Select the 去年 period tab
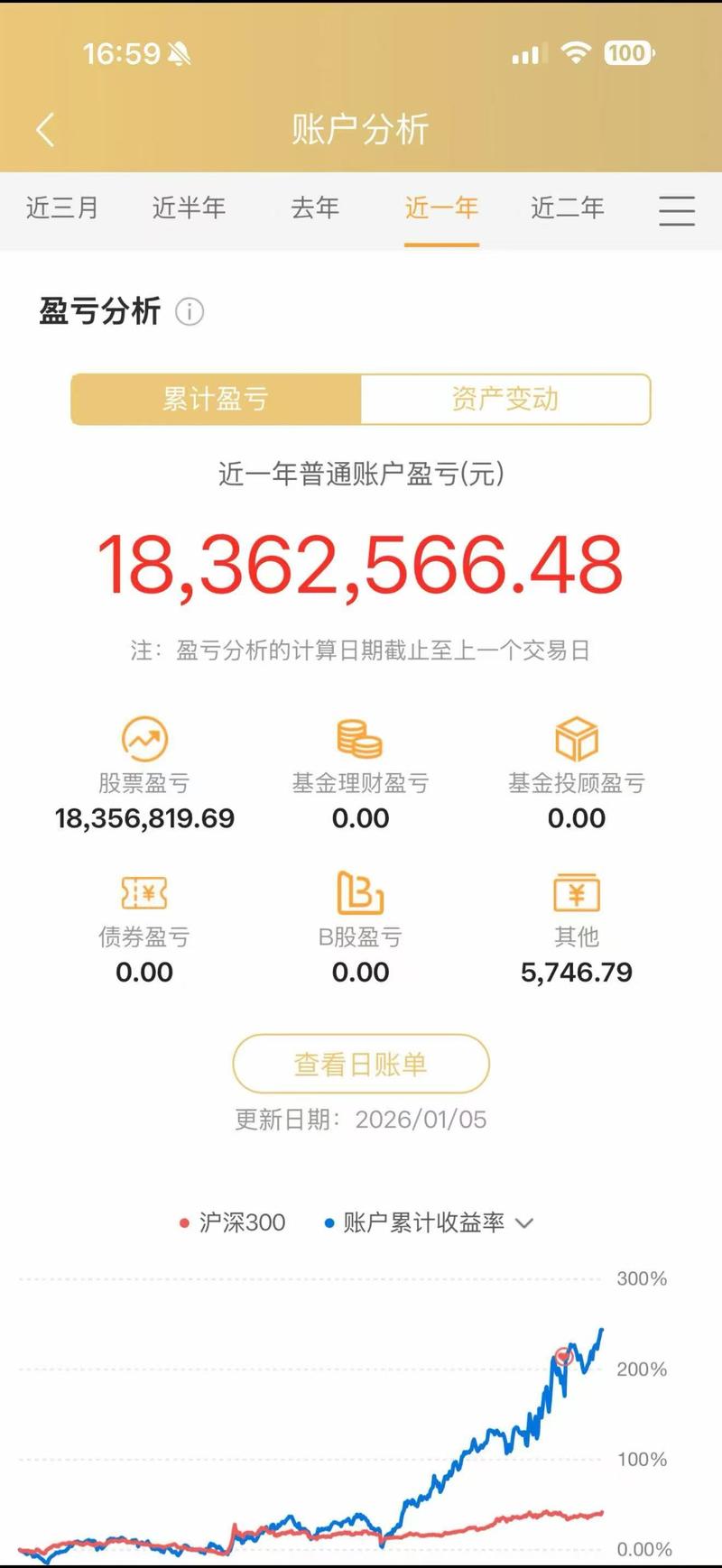The height and width of the screenshot is (1568, 722). 315,208
